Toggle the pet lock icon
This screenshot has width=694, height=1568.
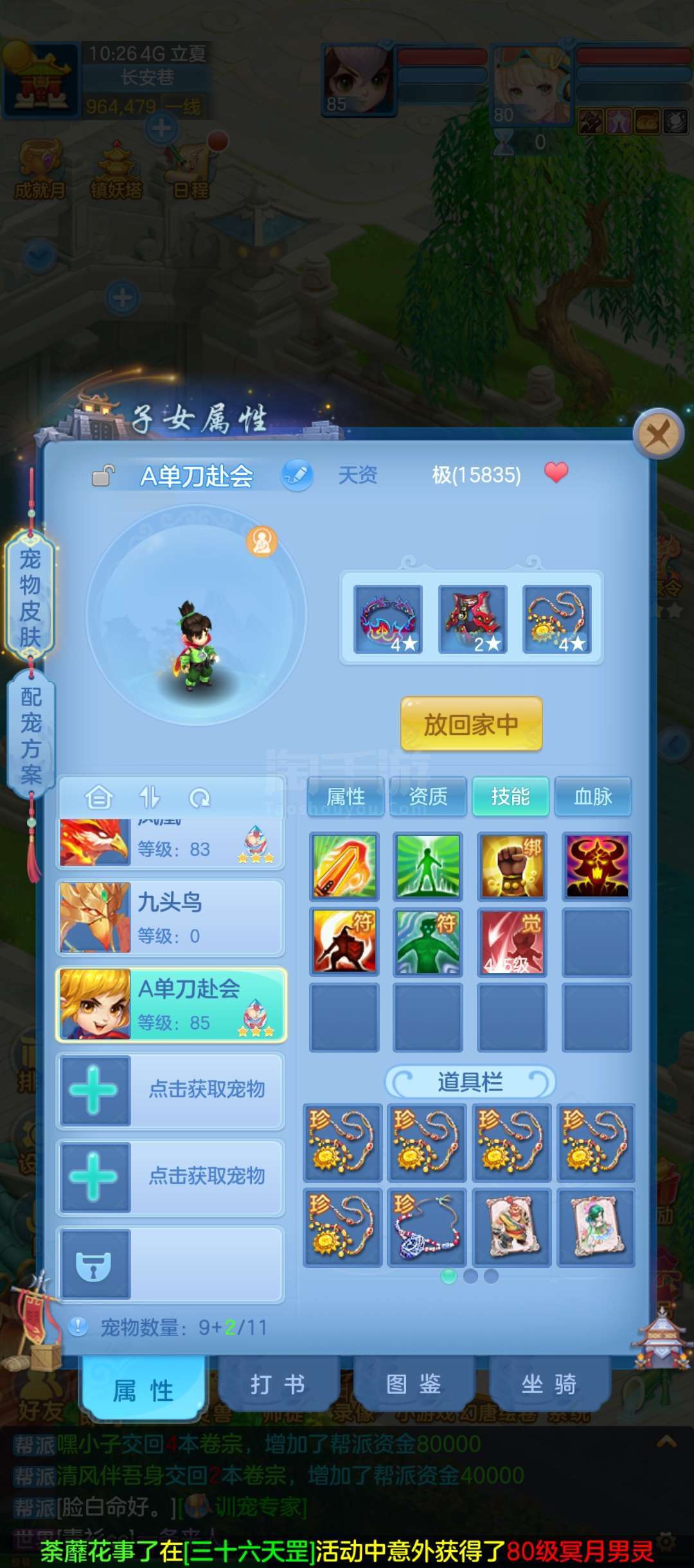pos(103,476)
